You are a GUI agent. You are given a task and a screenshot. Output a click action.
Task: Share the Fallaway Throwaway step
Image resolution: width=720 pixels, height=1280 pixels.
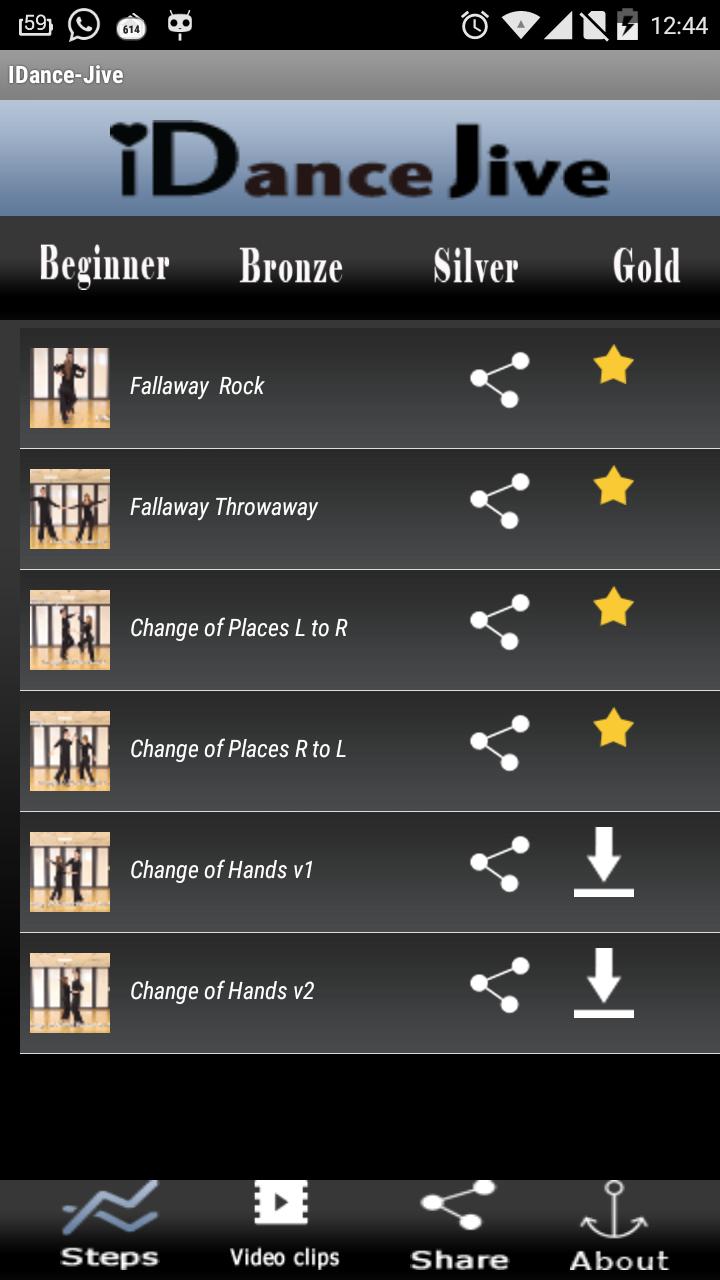click(x=499, y=501)
